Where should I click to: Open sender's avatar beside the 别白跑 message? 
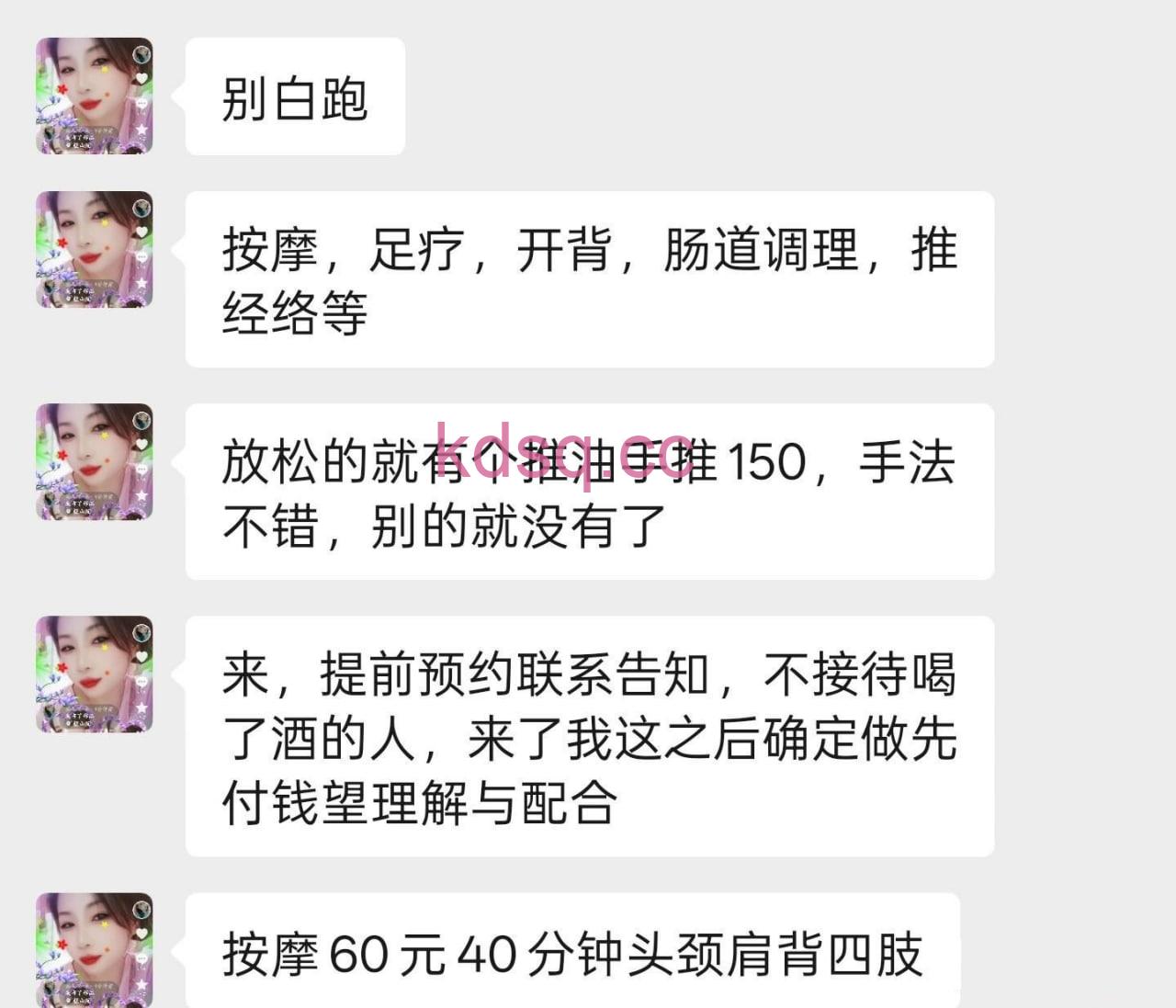94,96
